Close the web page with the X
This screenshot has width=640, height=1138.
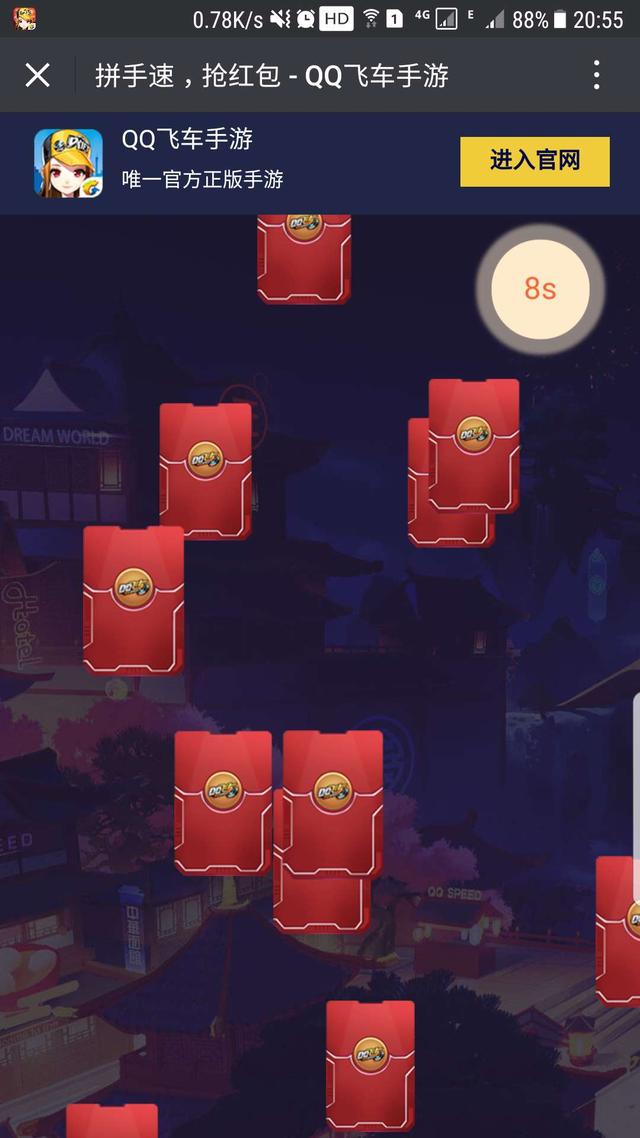37,75
